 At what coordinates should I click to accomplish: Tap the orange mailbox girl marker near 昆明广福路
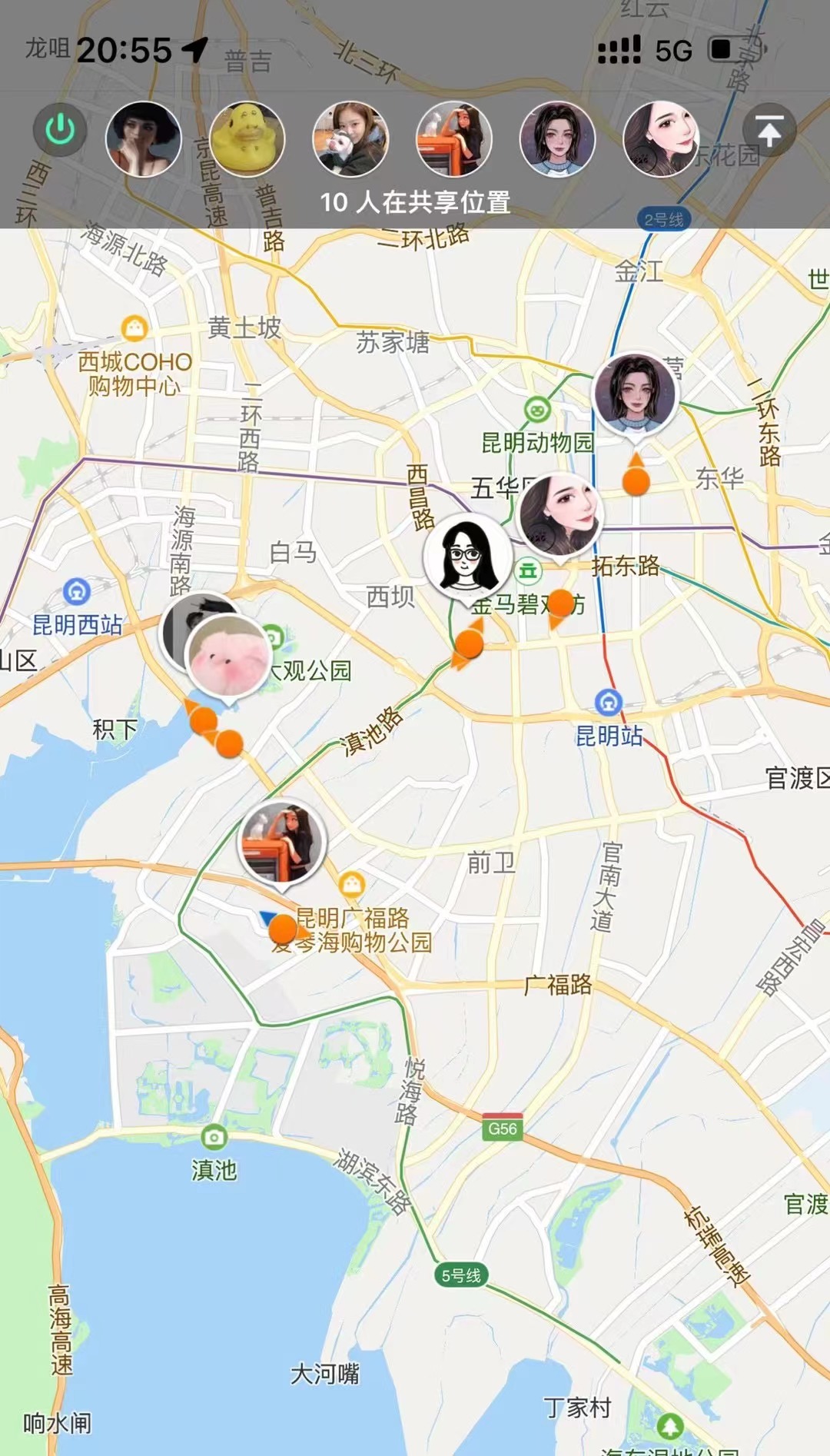click(282, 843)
